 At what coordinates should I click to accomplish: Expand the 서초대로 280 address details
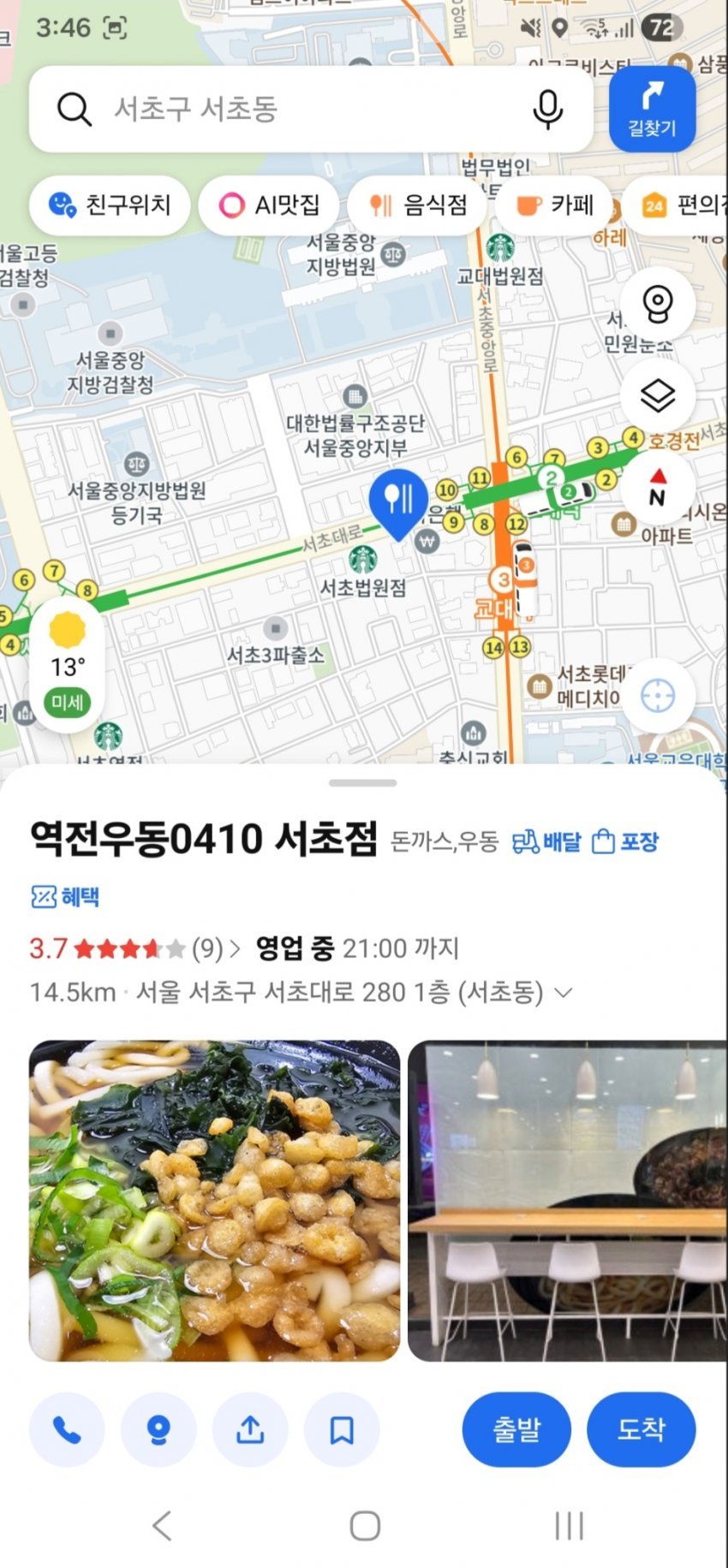tap(563, 993)
